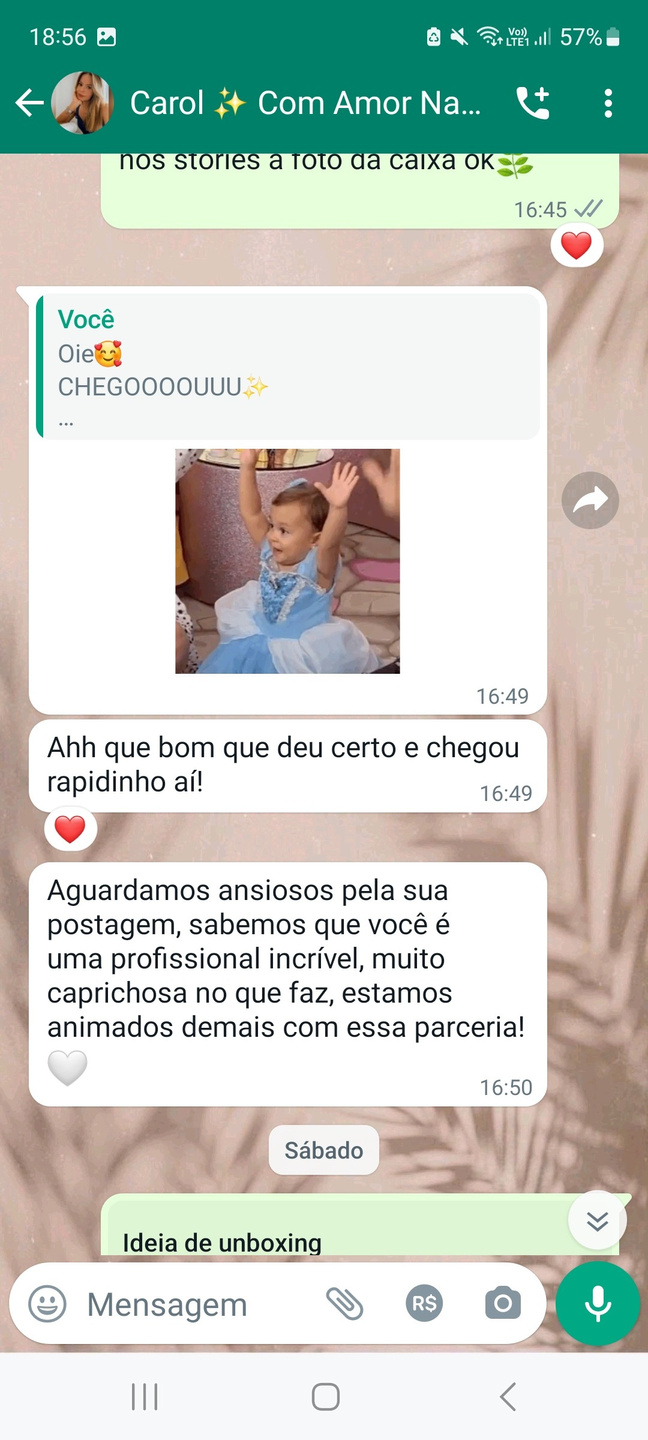
Task: Open the emoji picker
Action: [x=47, y=1304]
